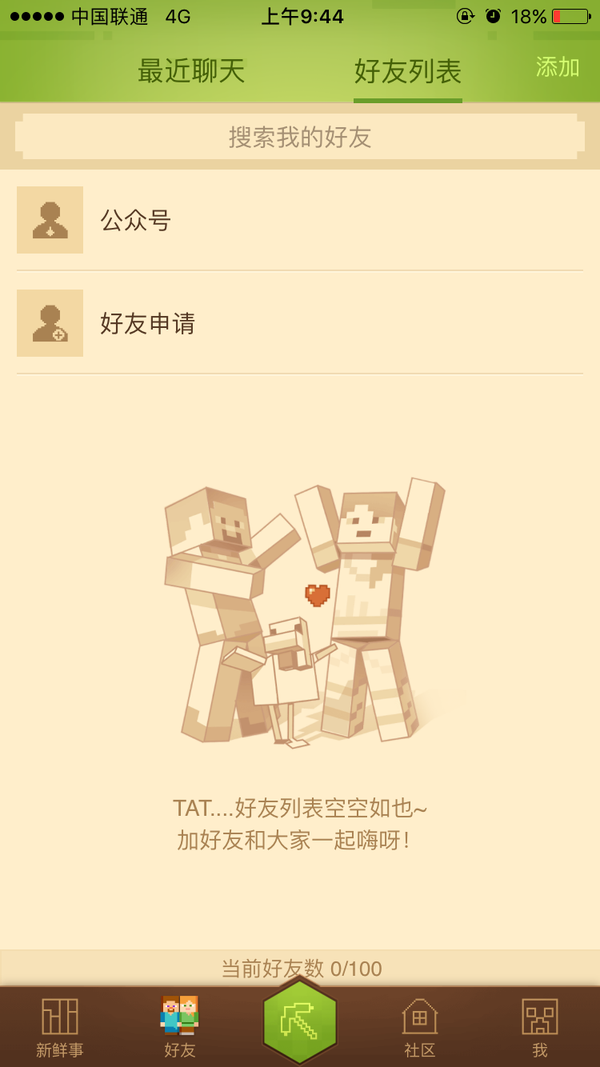Go to the 新鲜事 tab
This screenshot has height=1067, width=600.
coord(60,1027)
